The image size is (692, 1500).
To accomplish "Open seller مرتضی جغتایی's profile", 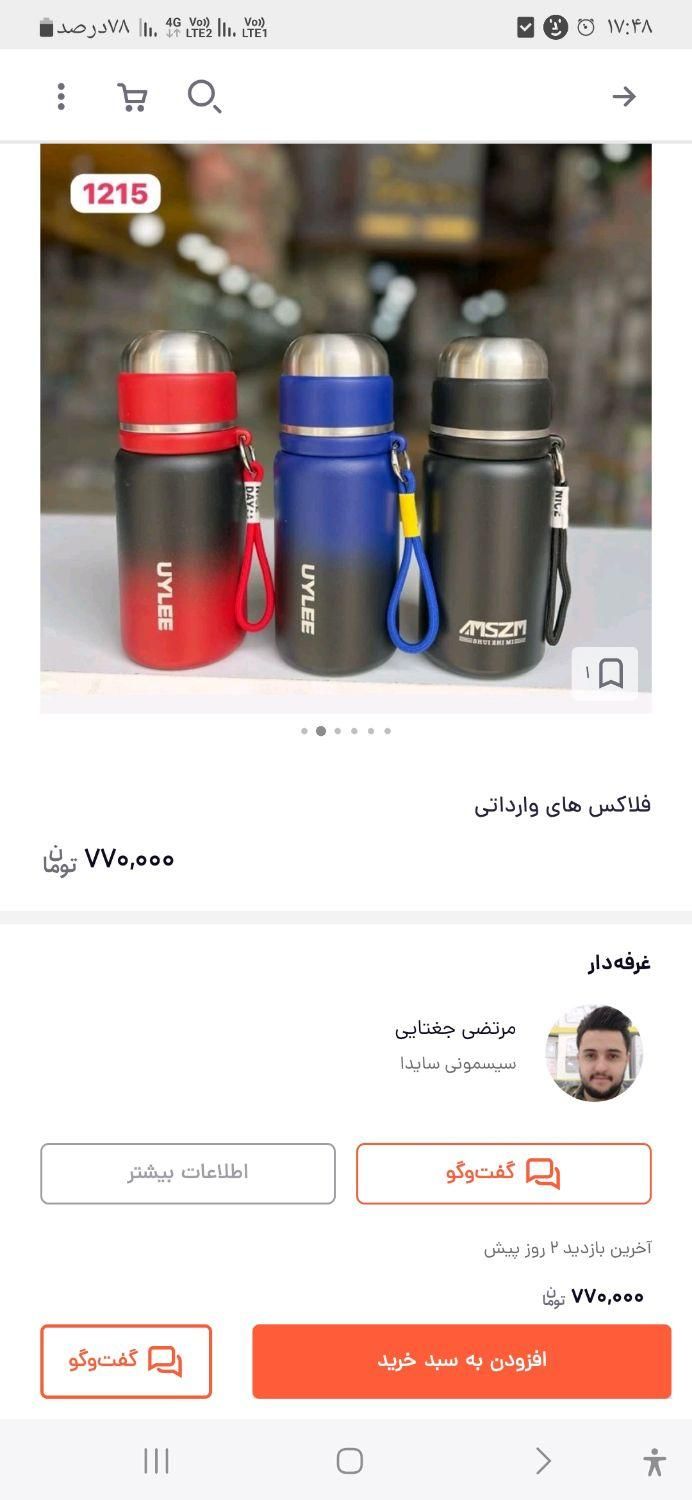I will (x=593, y=1053).
